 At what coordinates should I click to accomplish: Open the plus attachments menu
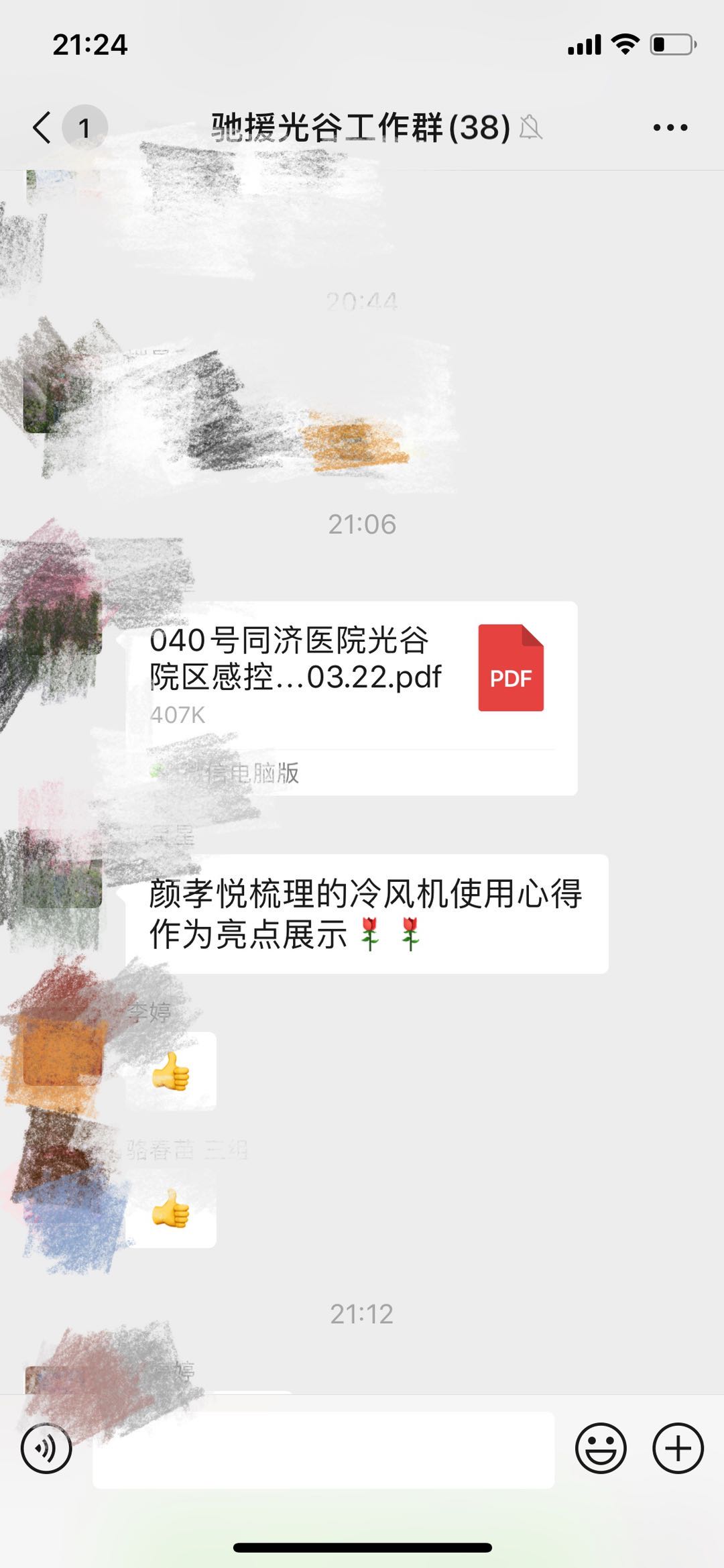click(678, 1449)
